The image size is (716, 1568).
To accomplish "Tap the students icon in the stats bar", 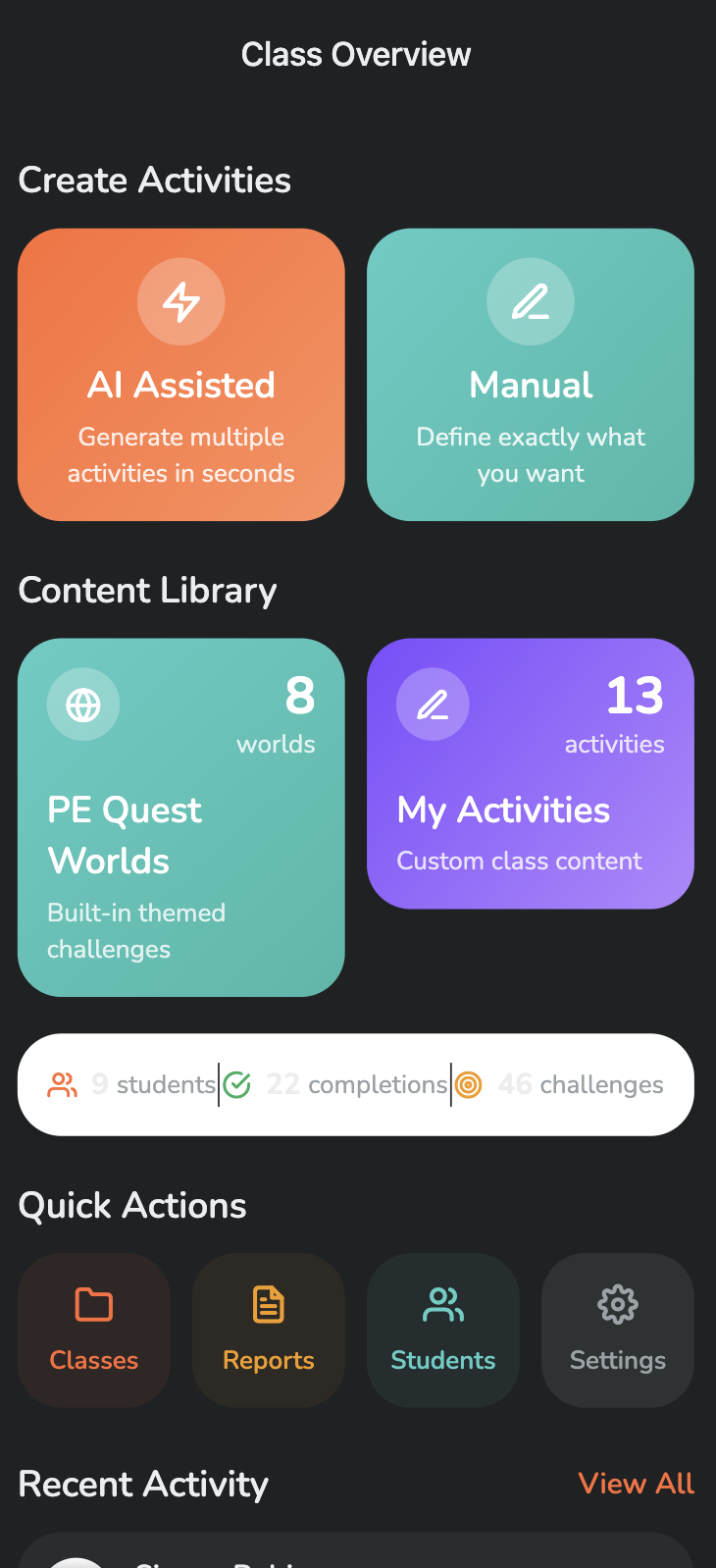I will point(63,1084).
